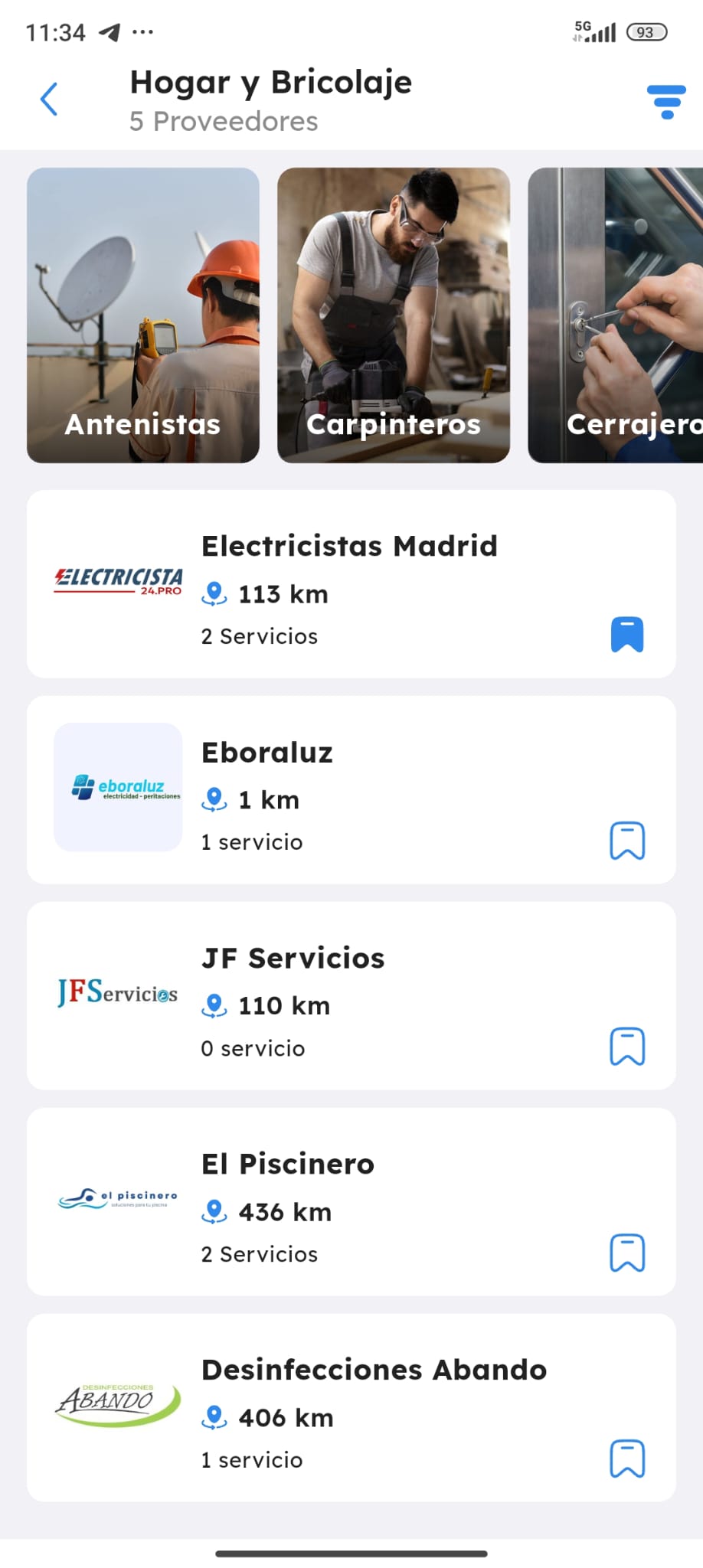The image size is (703, 1568).
Task: Bookmark JF Servicios
Action: pyautogui.click(x=626, y=1047)
